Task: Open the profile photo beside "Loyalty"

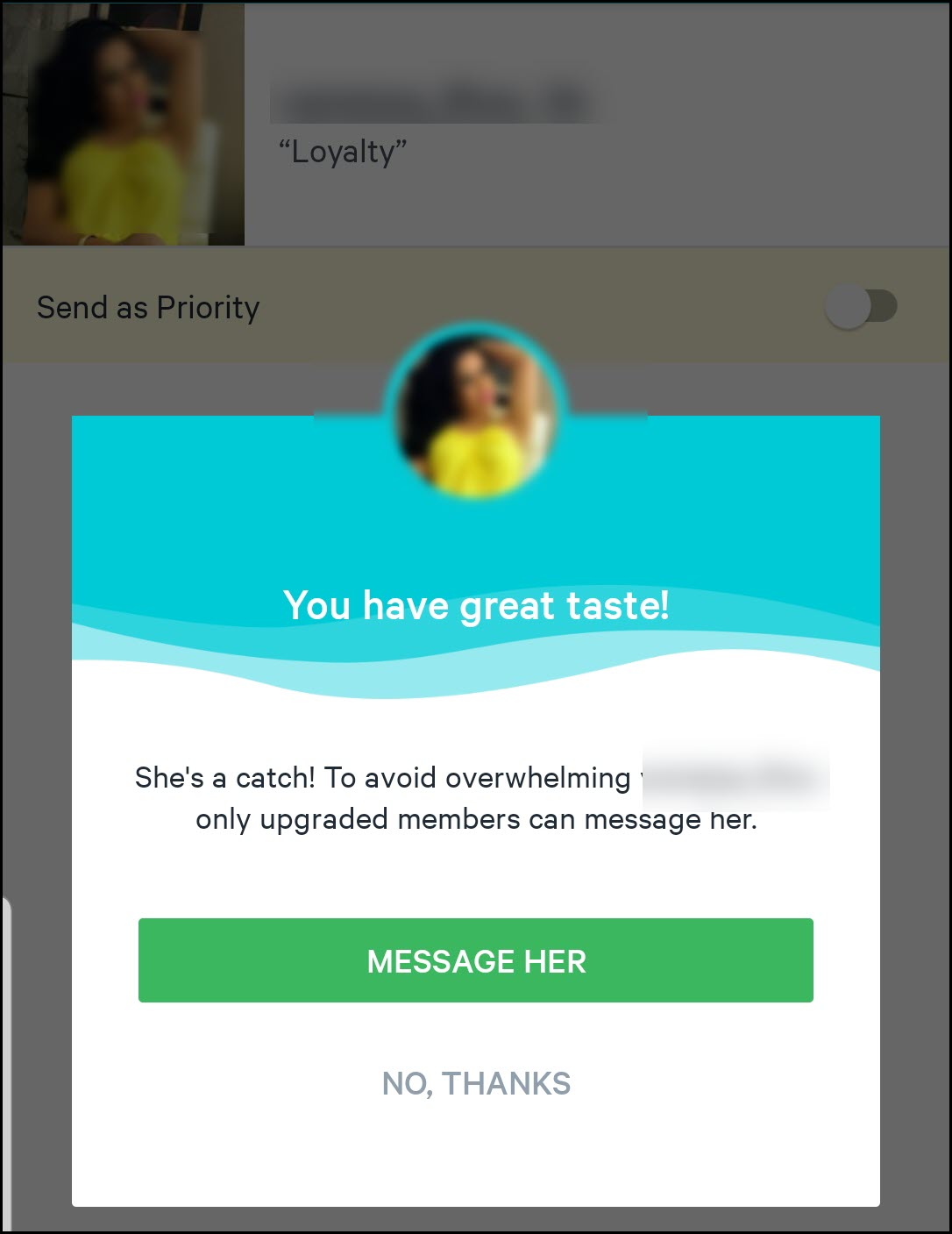Action: (x=123, y=123)
